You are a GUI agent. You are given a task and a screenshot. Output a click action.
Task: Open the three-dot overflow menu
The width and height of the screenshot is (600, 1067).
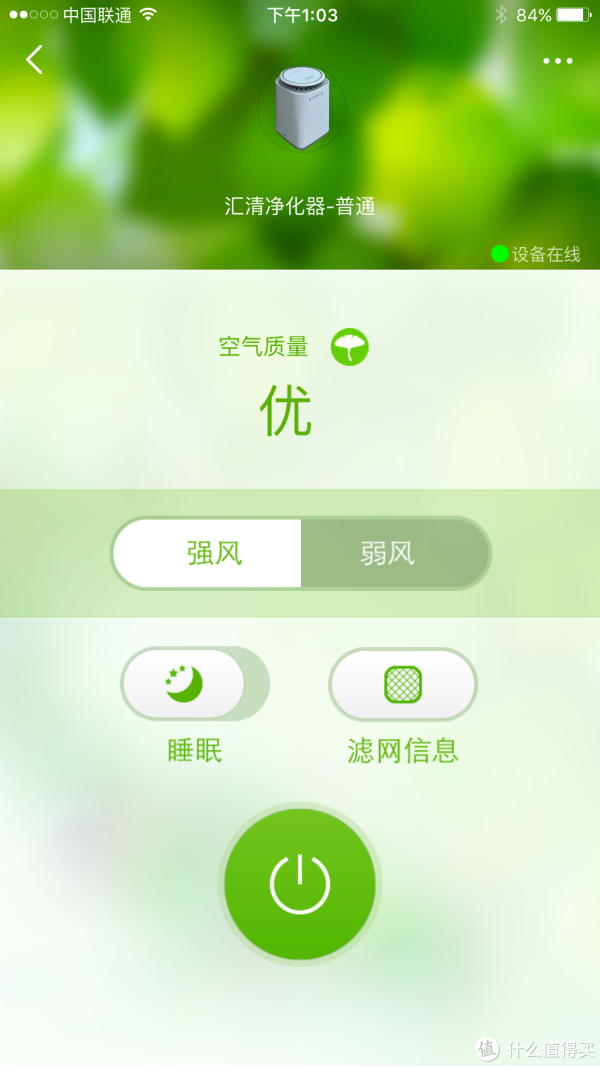click(x=558, y=61)
